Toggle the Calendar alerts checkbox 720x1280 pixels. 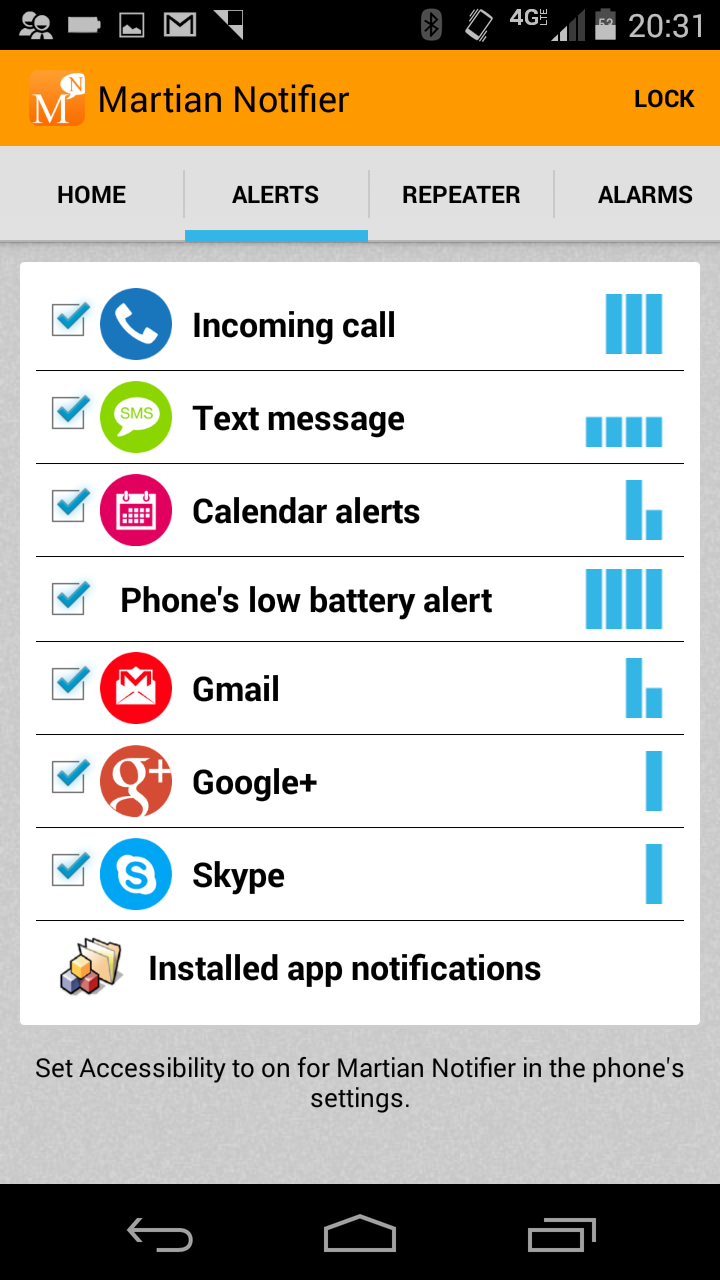pos(70,506)
